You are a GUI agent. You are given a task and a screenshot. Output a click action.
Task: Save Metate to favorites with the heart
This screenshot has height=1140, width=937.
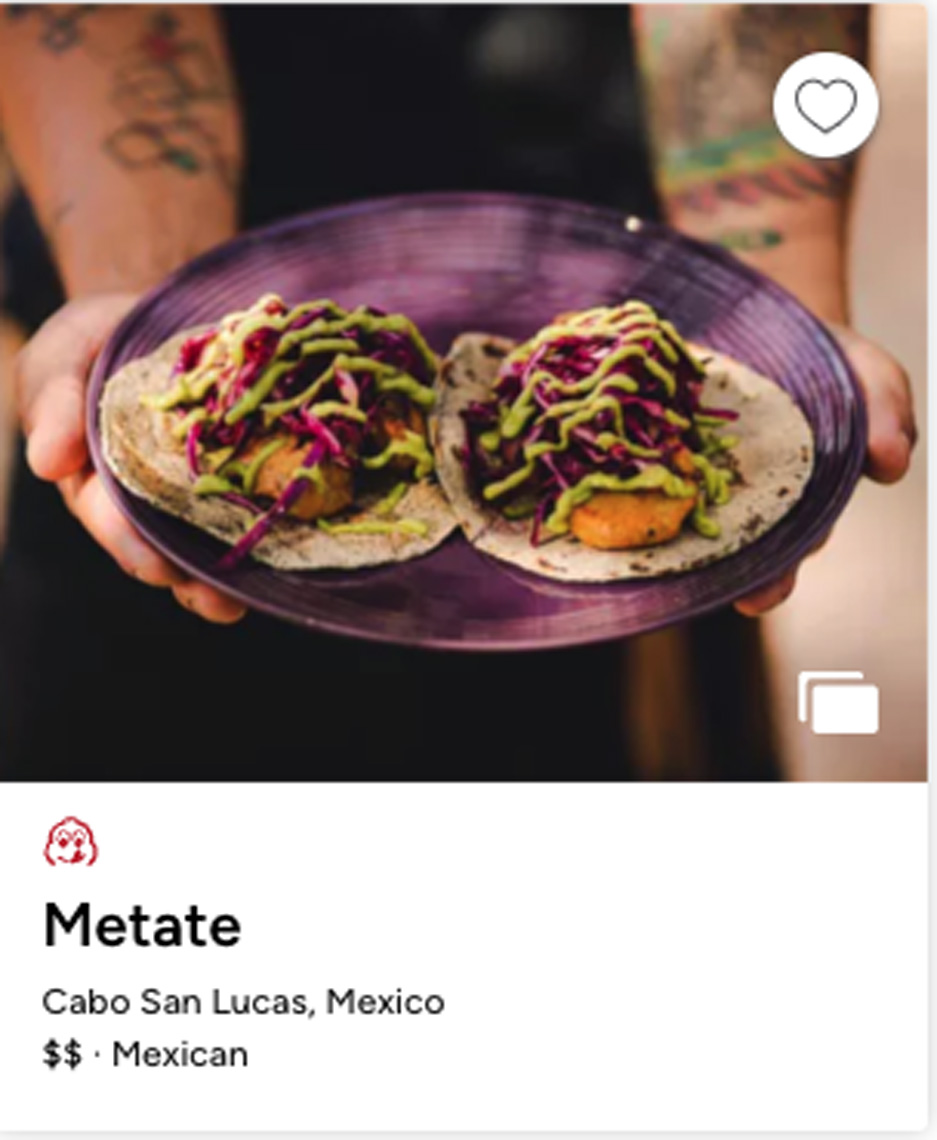click(825, 105)
